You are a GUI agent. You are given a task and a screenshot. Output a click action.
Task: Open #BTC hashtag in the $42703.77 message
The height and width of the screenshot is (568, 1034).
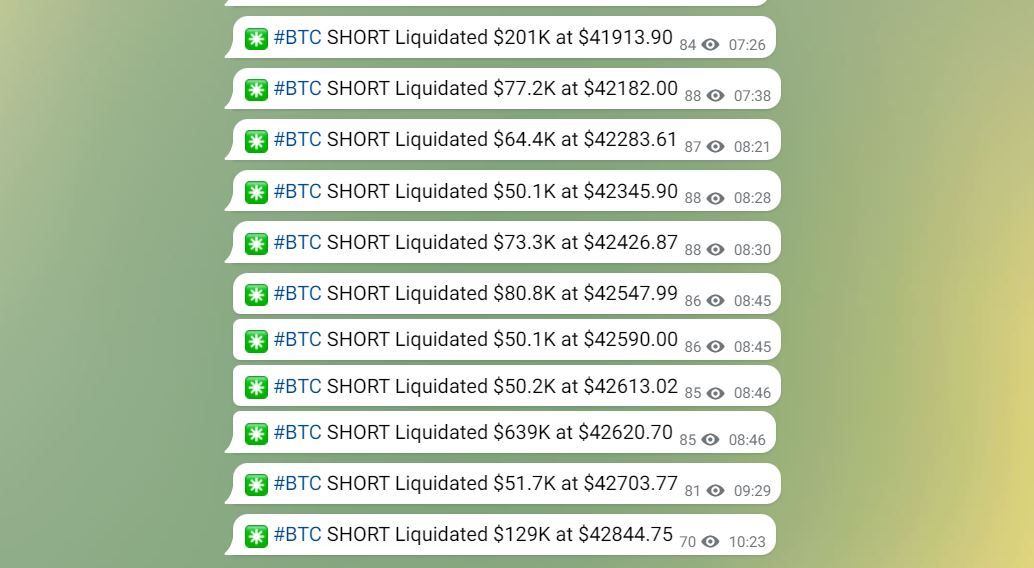[297, 484]
